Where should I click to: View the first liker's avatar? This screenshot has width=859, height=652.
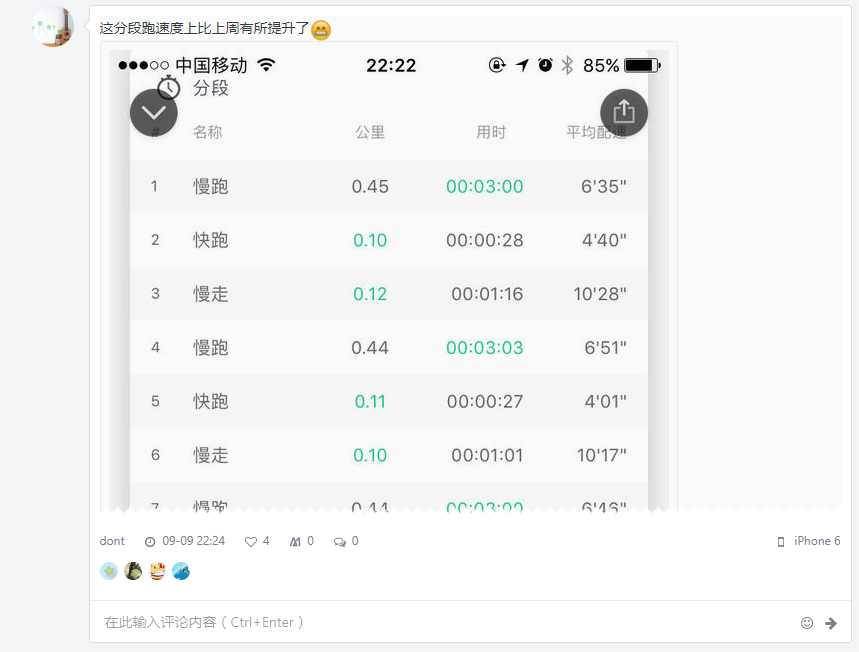click(x=109, y=571)
